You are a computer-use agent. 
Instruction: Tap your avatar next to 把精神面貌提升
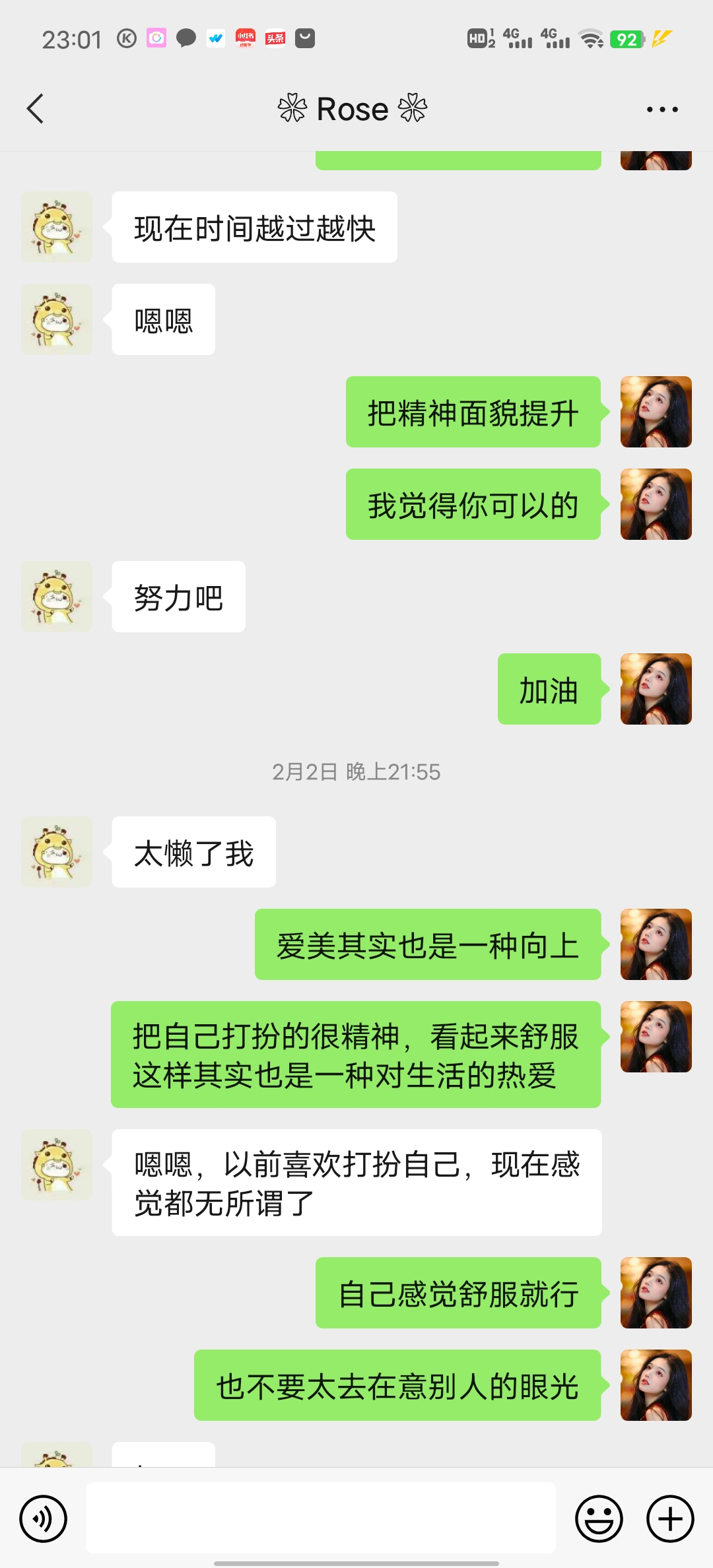coord(656,412)
